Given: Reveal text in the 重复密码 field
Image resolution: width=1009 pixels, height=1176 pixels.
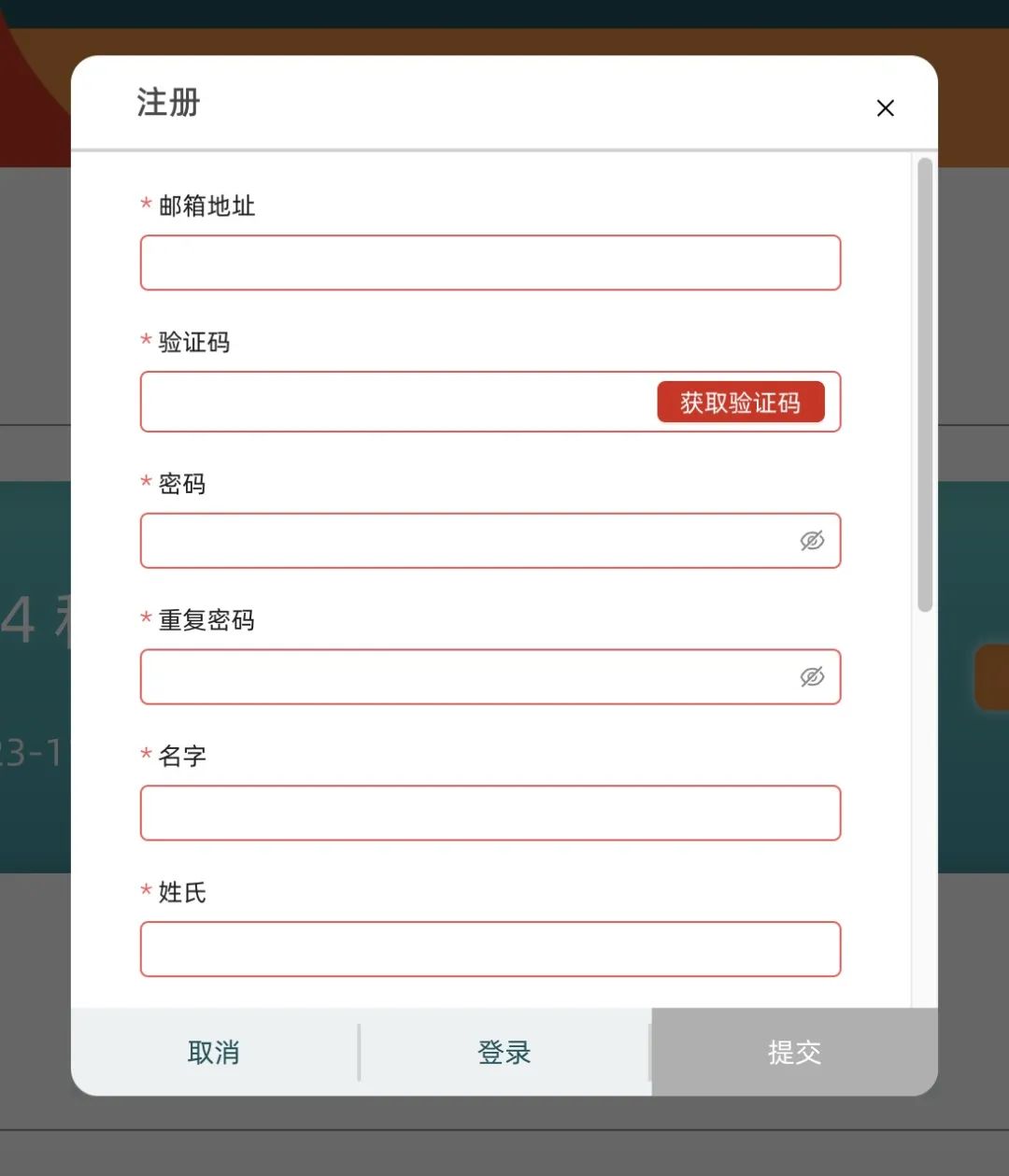Looking at the screenshot, I should tap(812, 677).
